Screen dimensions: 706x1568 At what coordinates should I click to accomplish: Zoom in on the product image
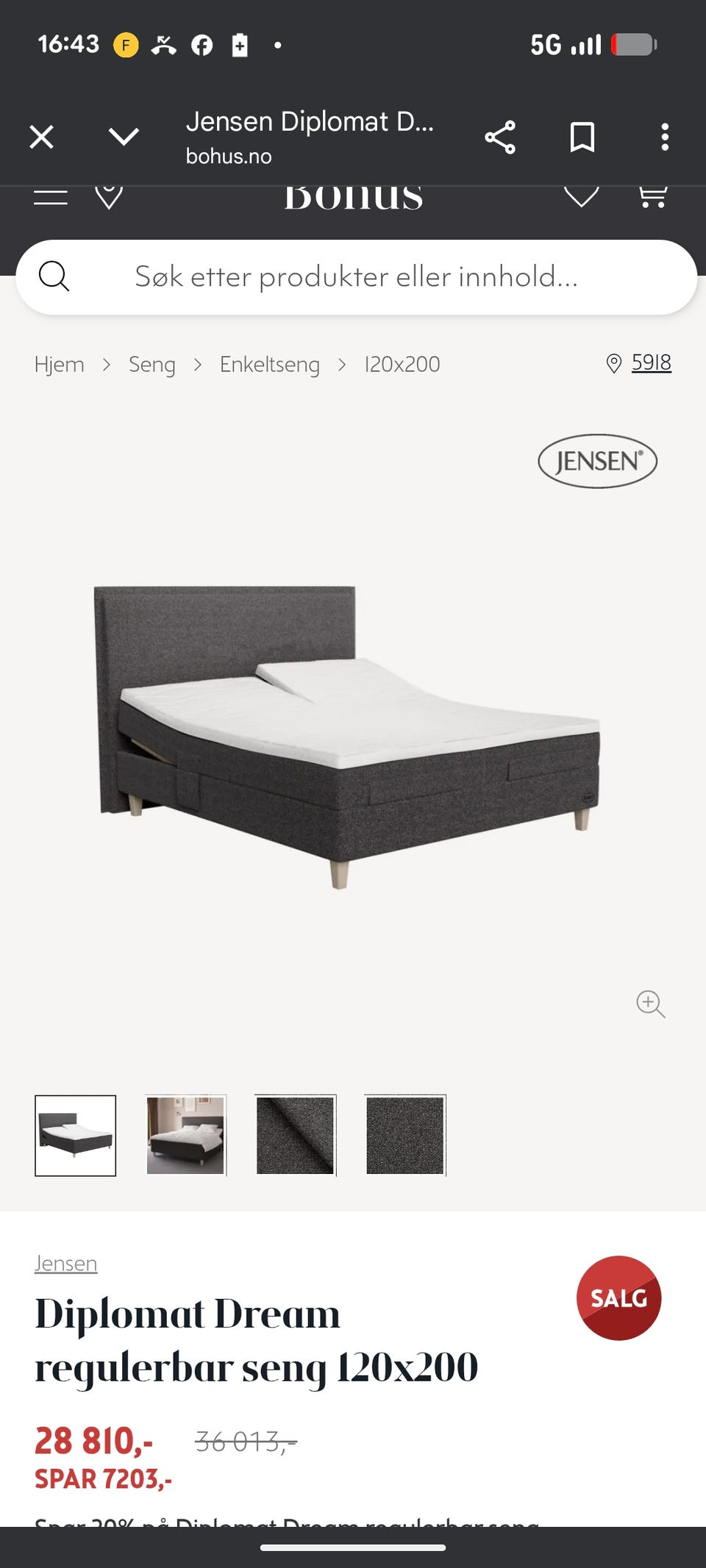click(x=650, y=1003)
